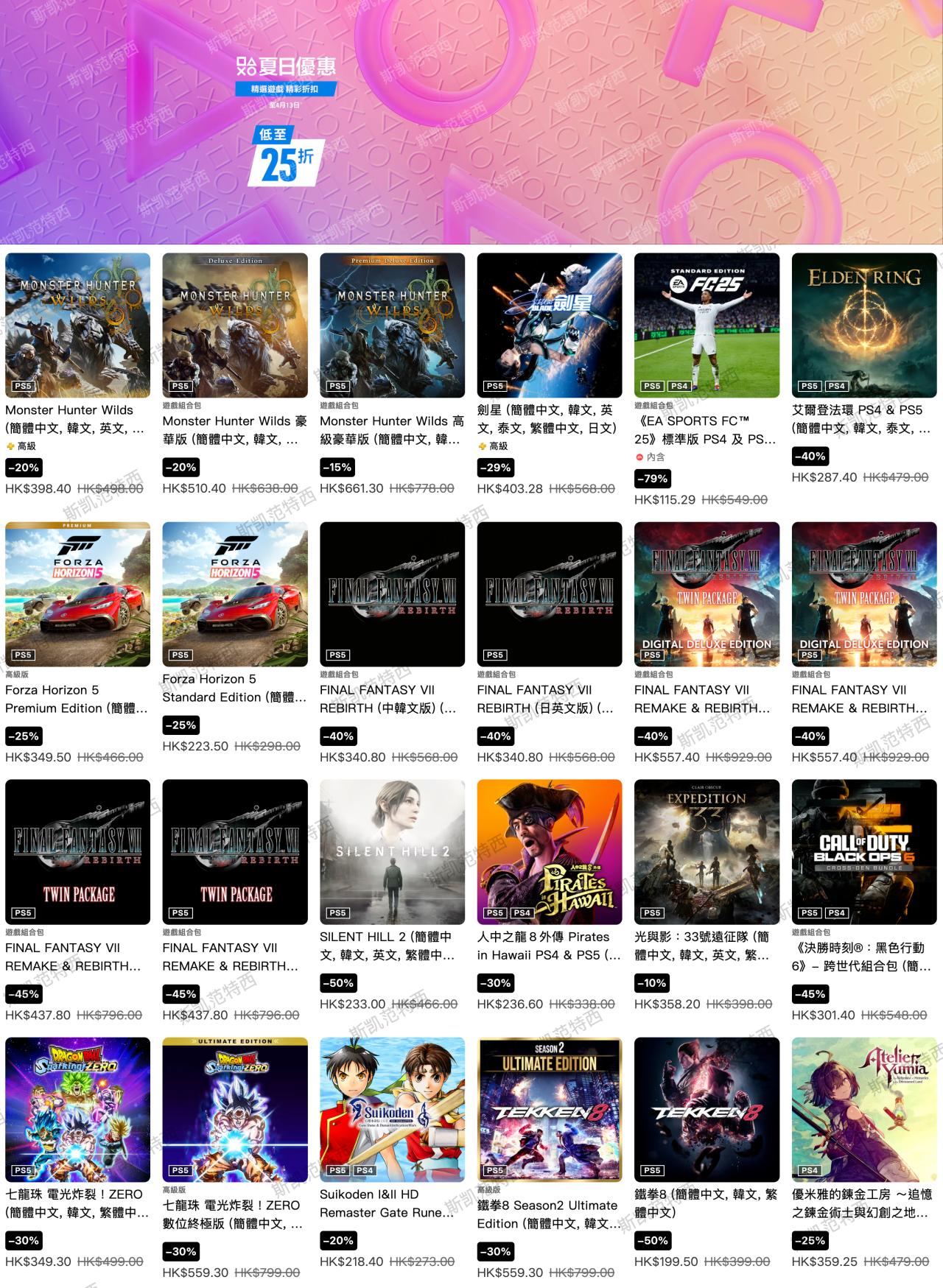View Suikoden I&II HD Remaster card
The image size is (943, 1288).
click(392, 1110)
